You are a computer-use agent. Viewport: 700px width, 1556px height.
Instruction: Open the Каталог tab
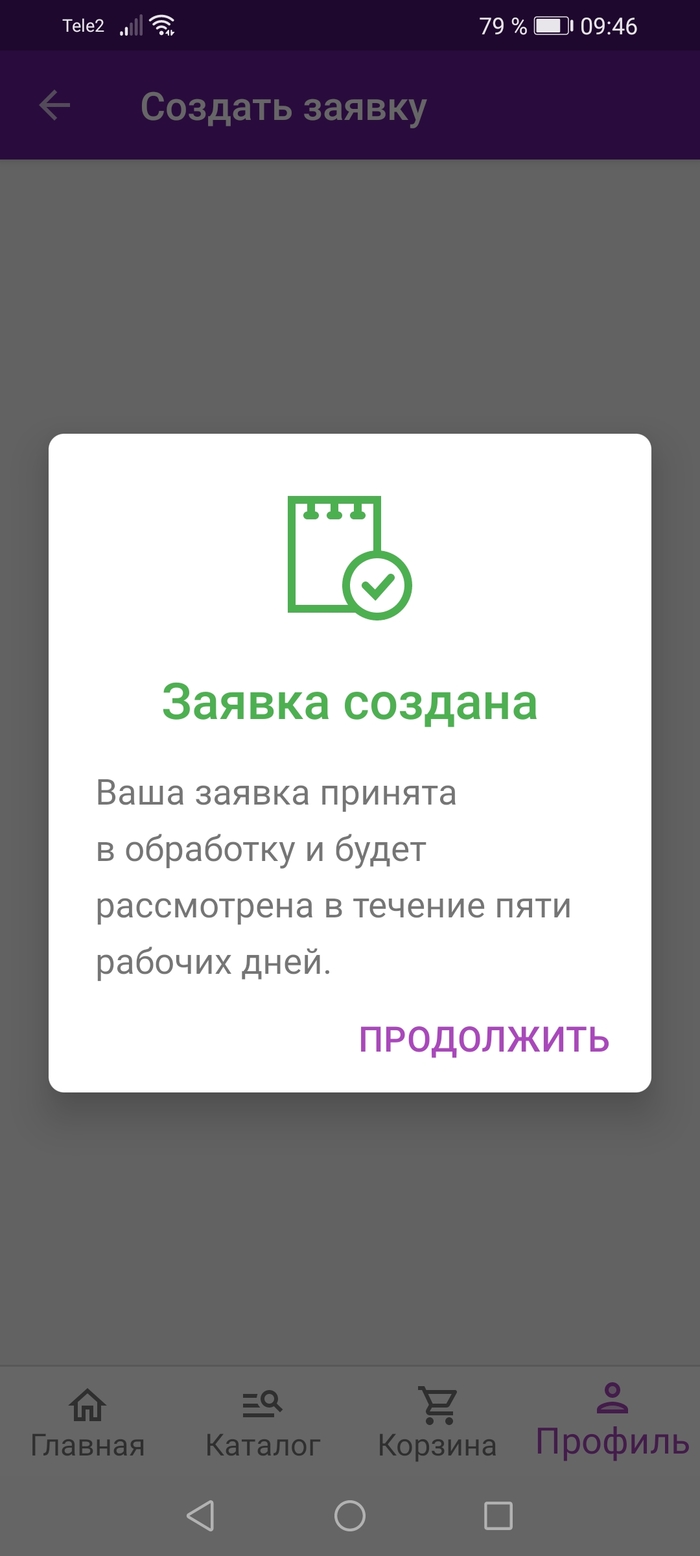pyautogui.click(x=263, y=1423)
